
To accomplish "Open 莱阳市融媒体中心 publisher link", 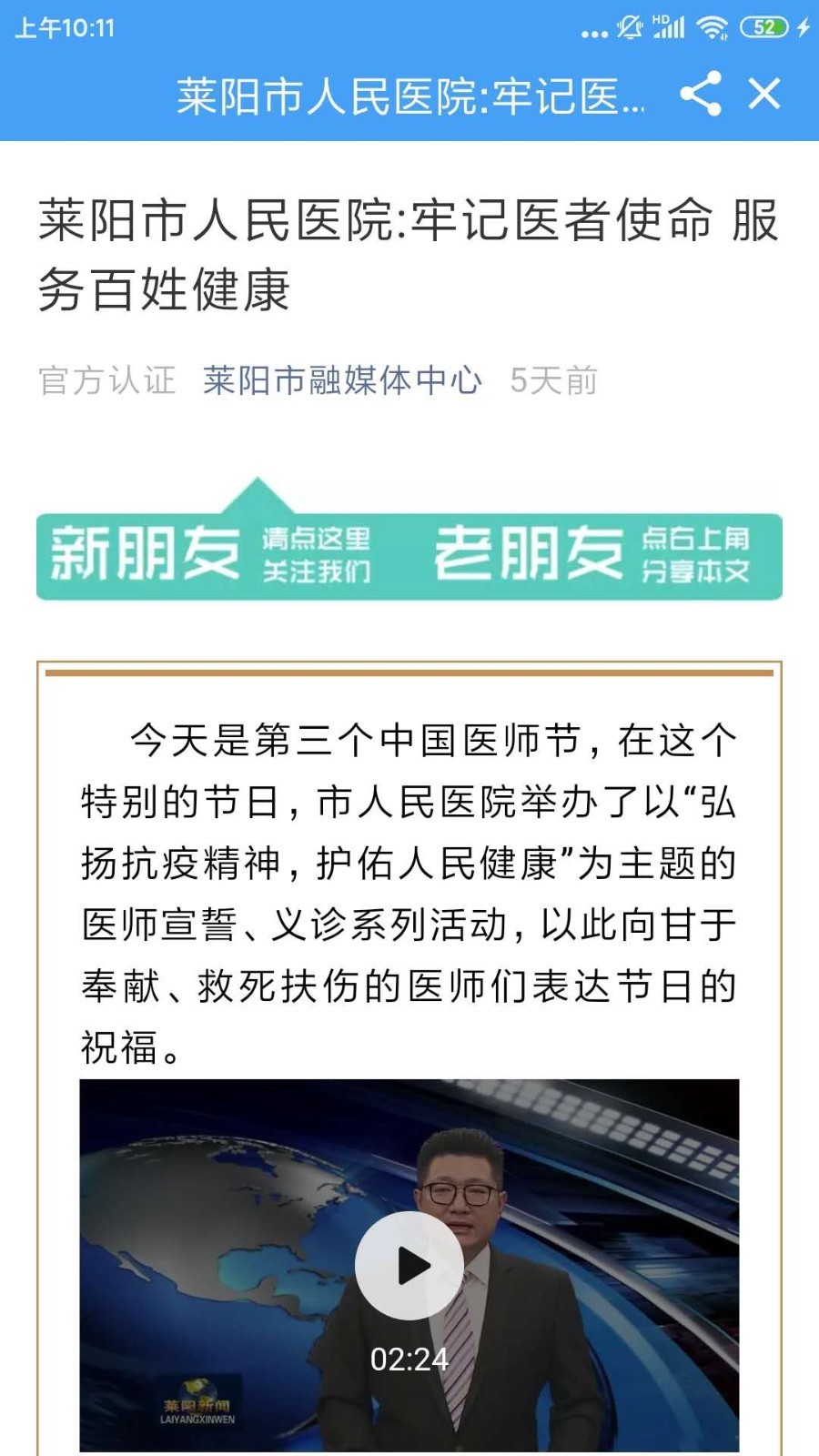I will pyautogui.click(x=342, y=380).
